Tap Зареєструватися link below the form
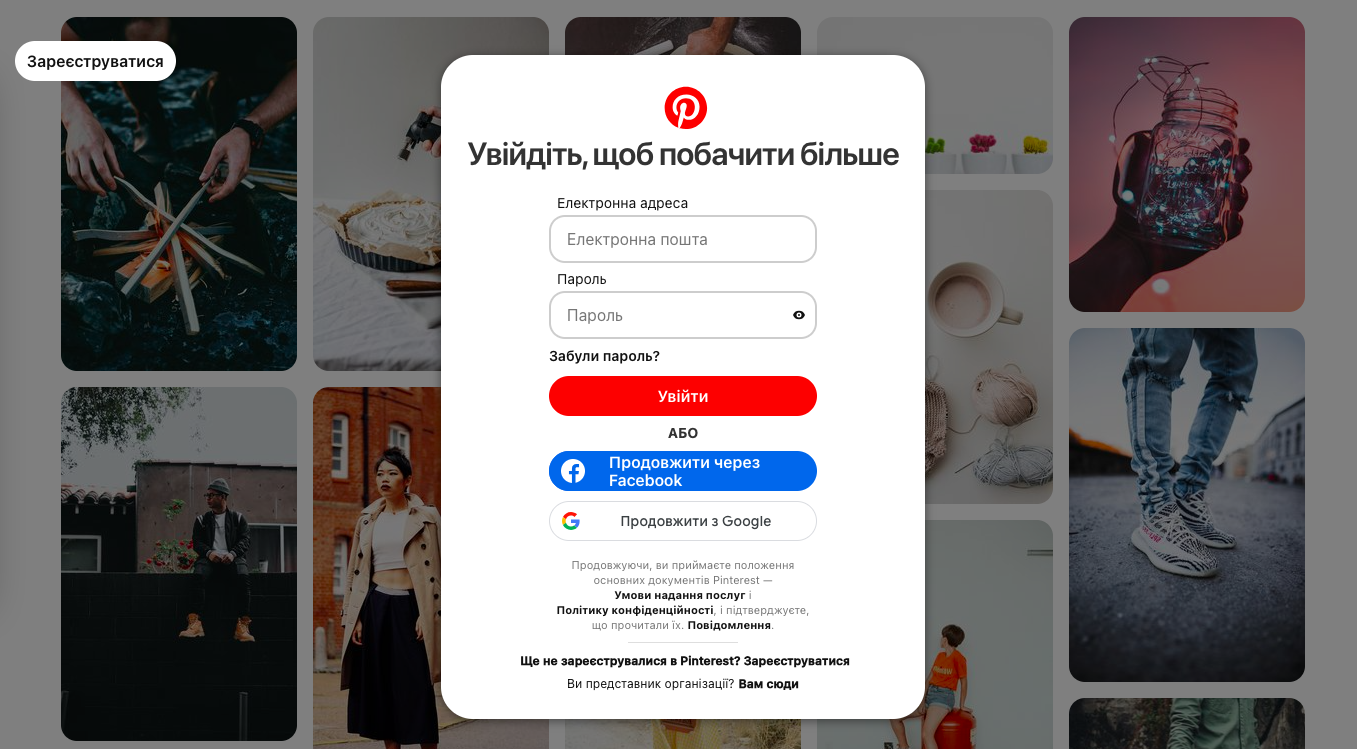 (796, 661)
